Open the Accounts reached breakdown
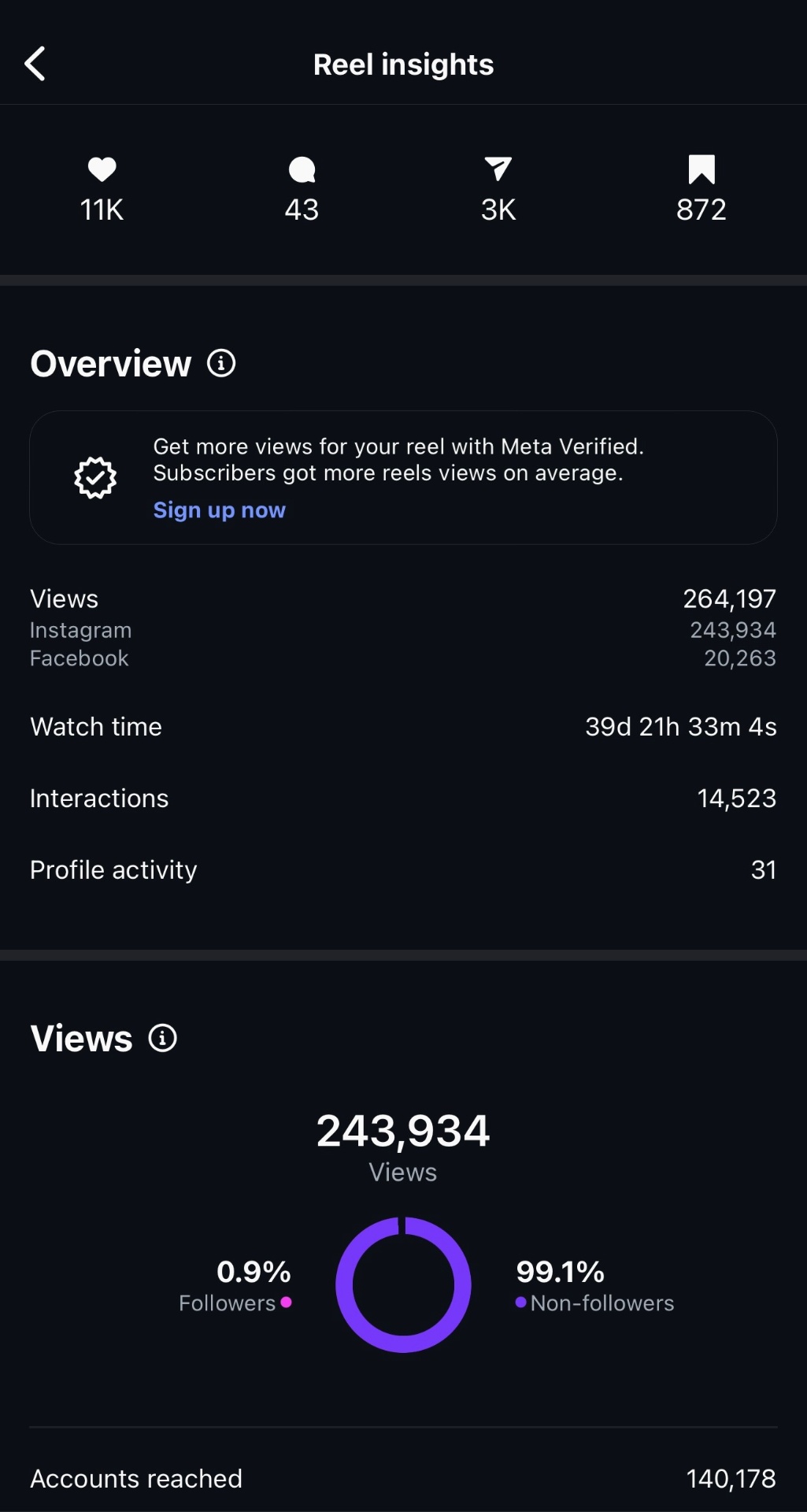 coord(403,1478)
